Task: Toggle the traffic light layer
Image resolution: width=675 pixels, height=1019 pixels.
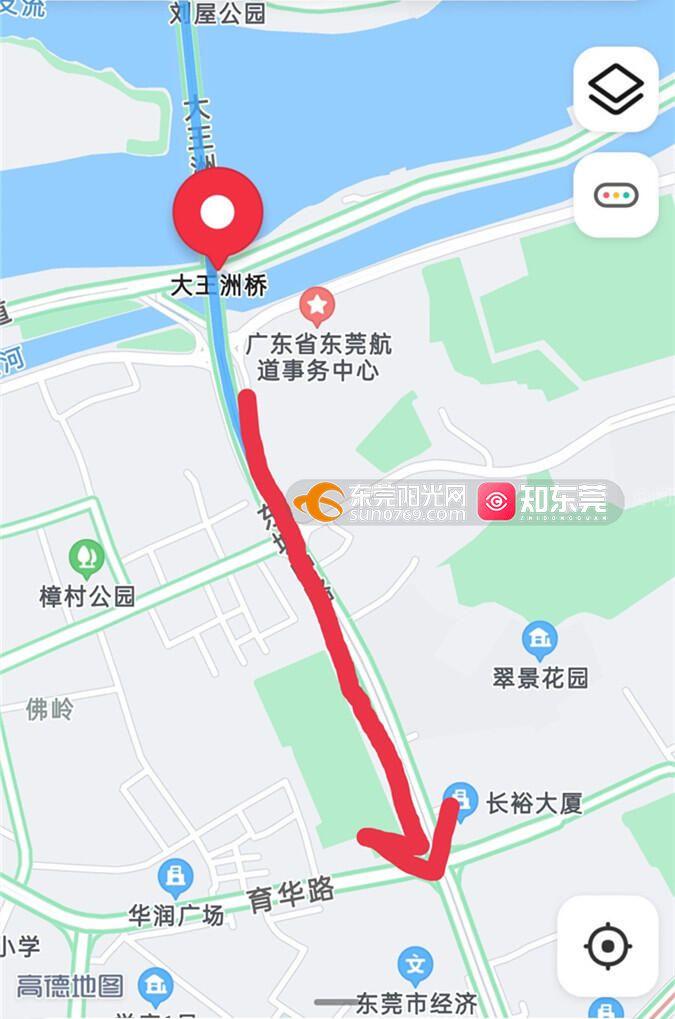Action: click(x=615, y=195)
